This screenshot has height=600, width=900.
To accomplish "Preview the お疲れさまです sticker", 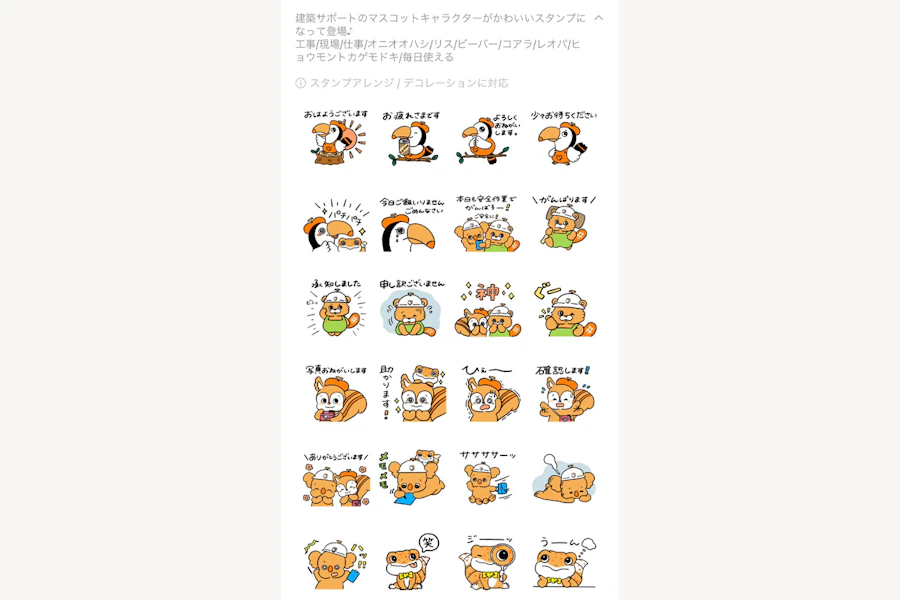I will coord(411,138).
